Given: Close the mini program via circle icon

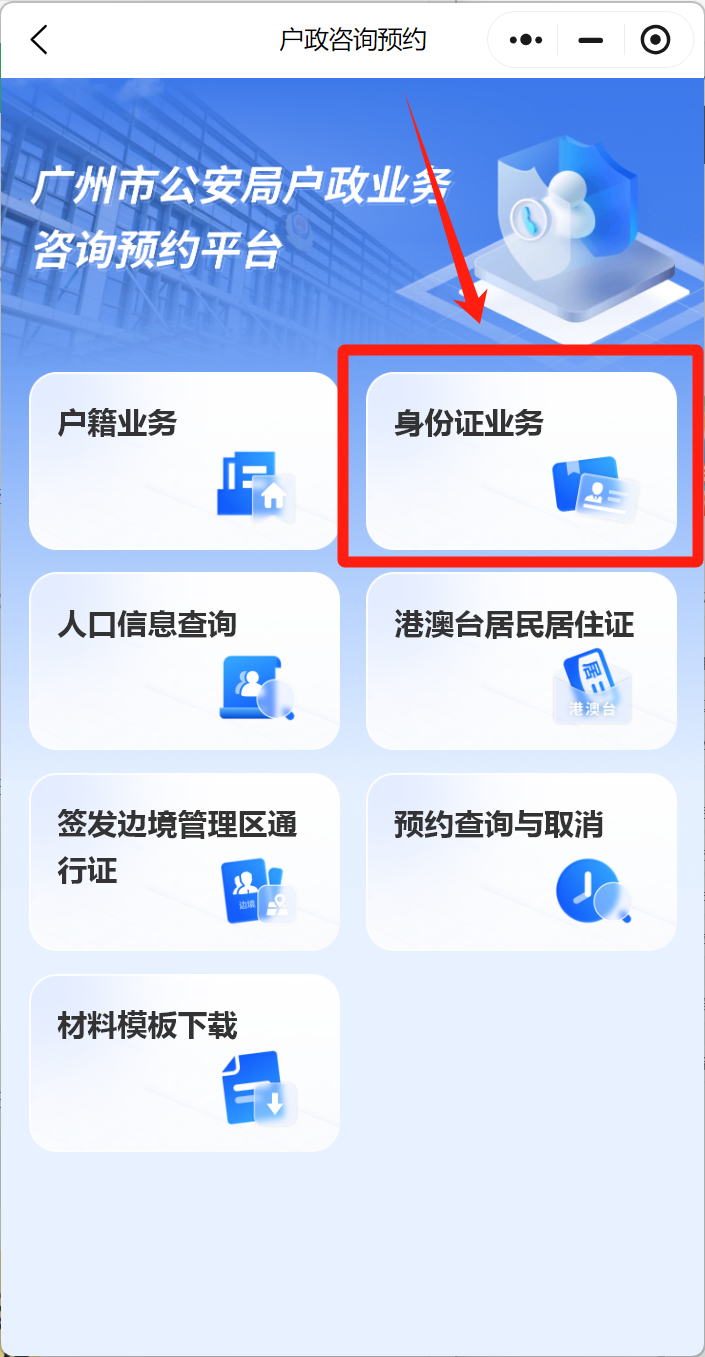Looking at the screenshot, I should [655, 40].
